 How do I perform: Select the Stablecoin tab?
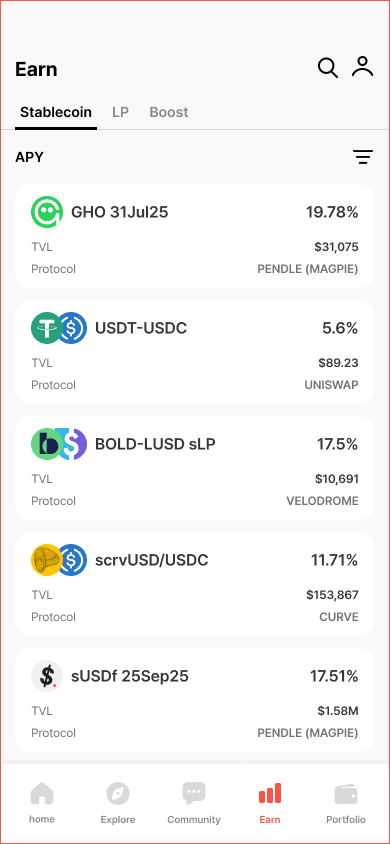56,112
